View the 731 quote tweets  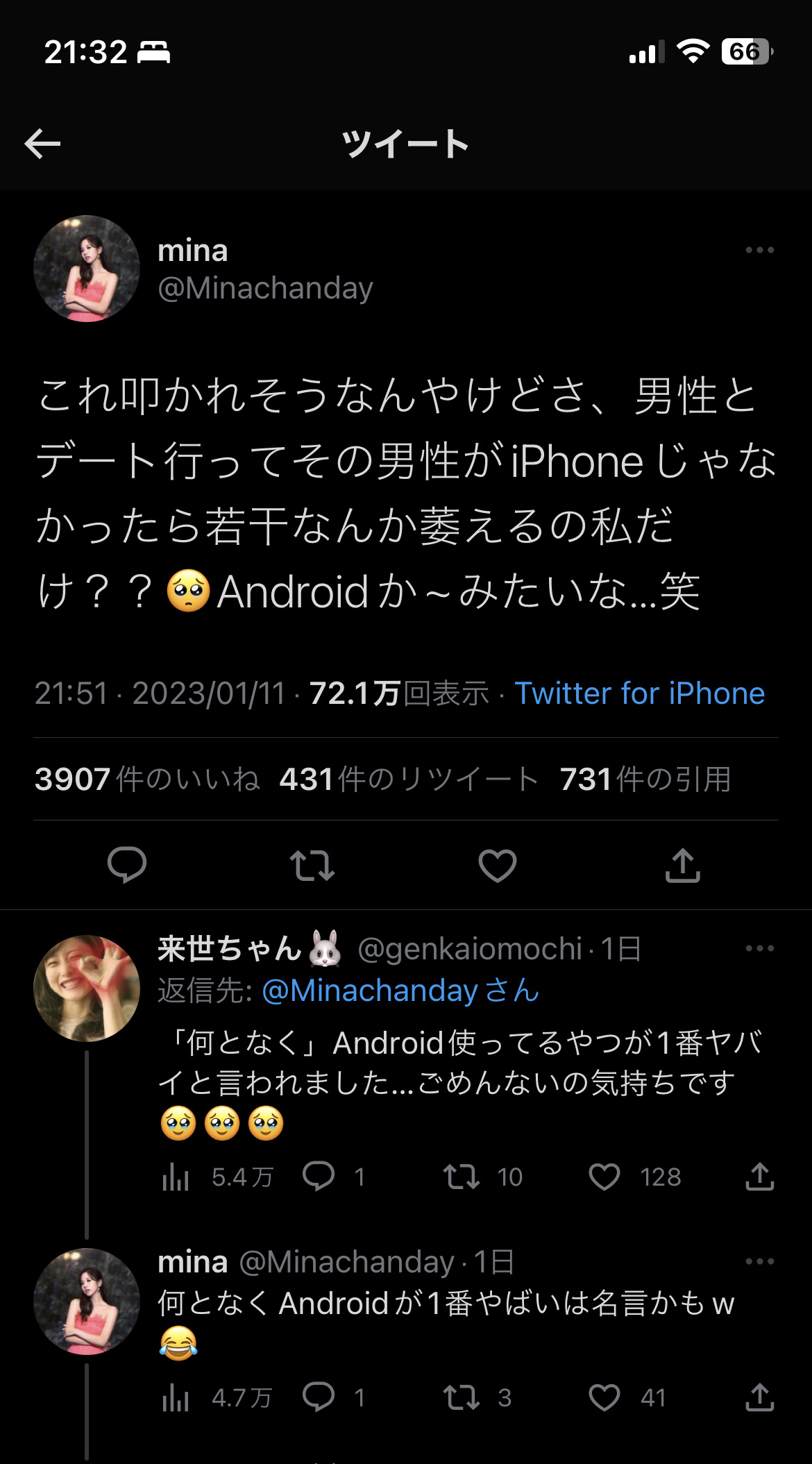pos(645,779)
